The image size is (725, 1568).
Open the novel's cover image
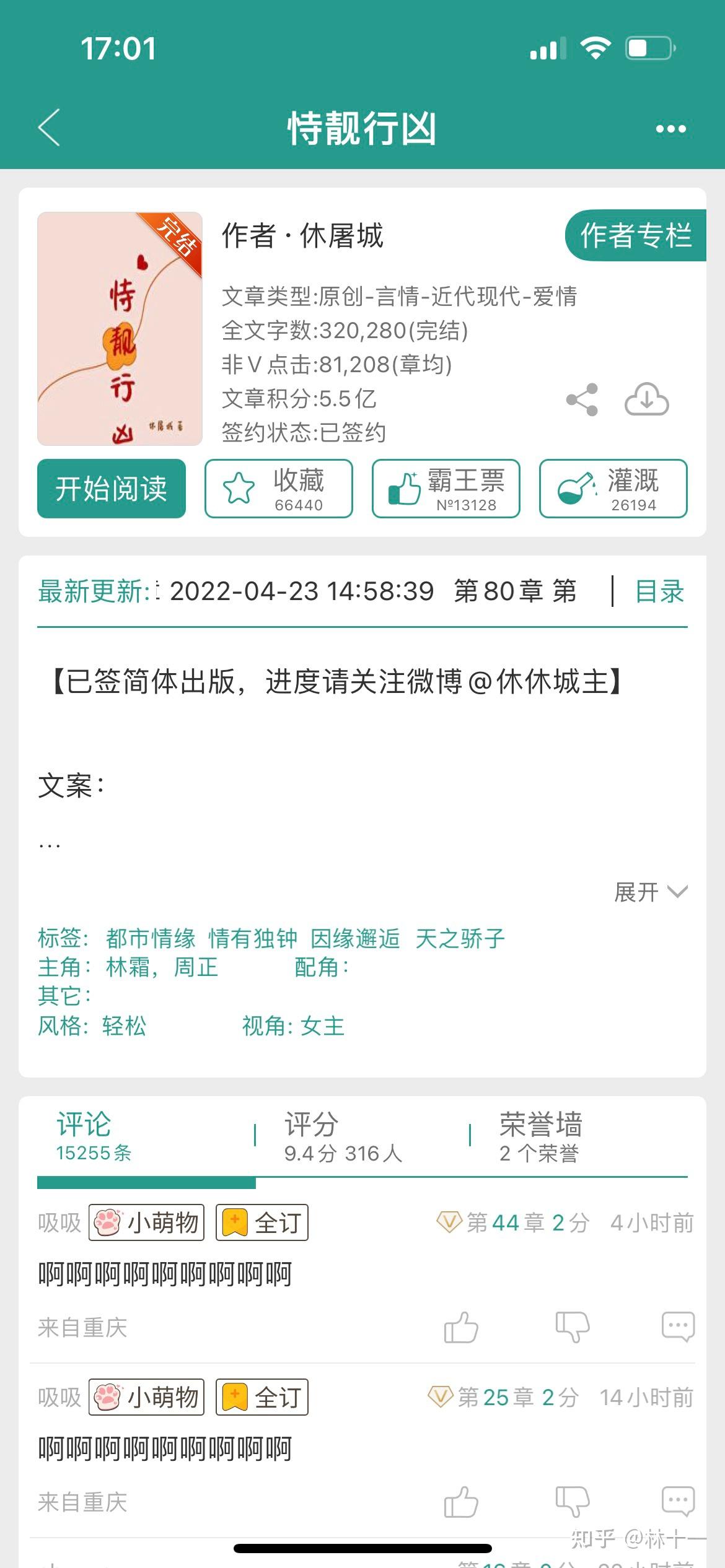click(x=120, y=329)
